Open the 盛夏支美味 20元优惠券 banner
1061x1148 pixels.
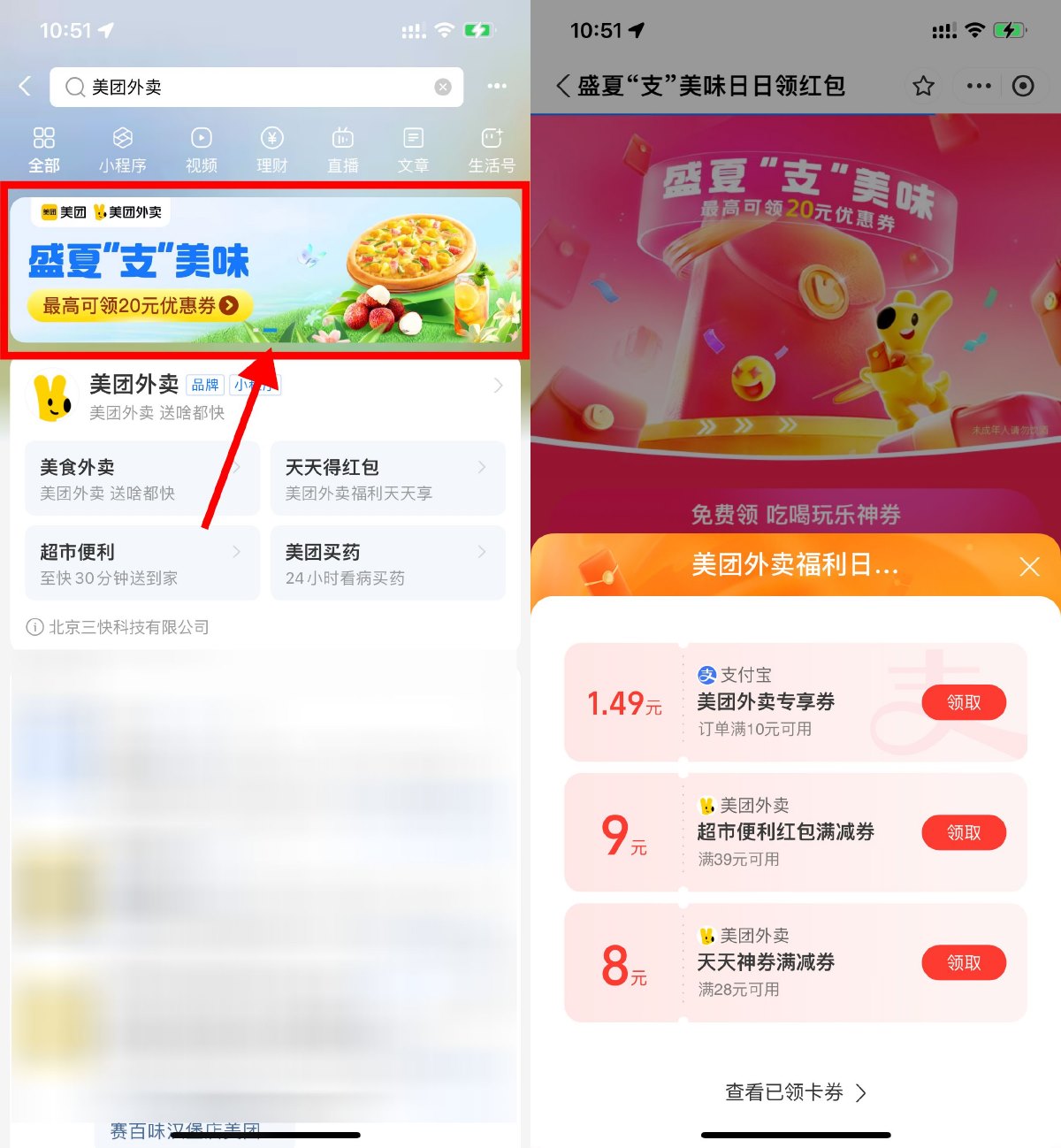[264, 270]
